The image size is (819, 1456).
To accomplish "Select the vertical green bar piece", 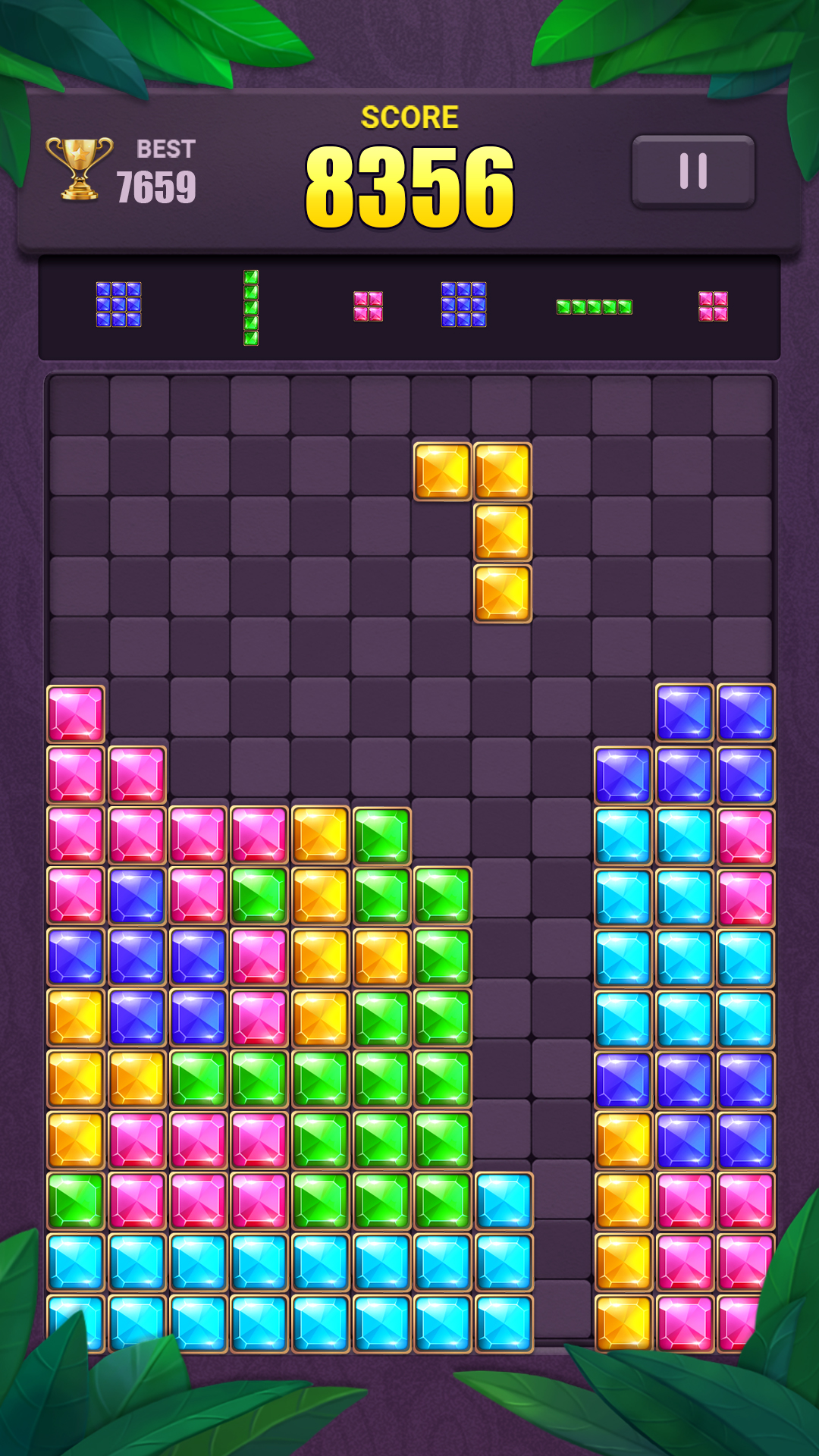I will click(250, 306).
